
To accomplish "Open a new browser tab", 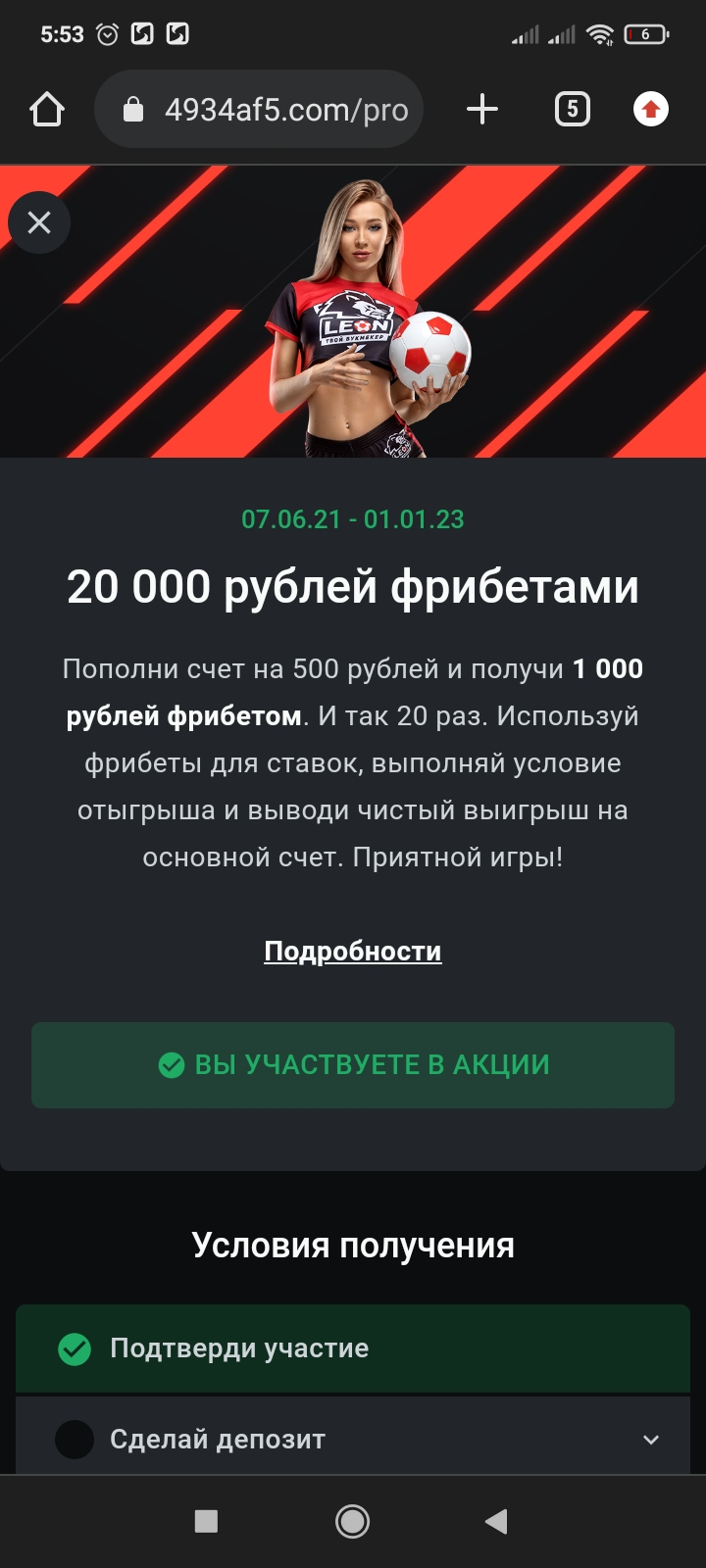I will (x=481, y=109).
